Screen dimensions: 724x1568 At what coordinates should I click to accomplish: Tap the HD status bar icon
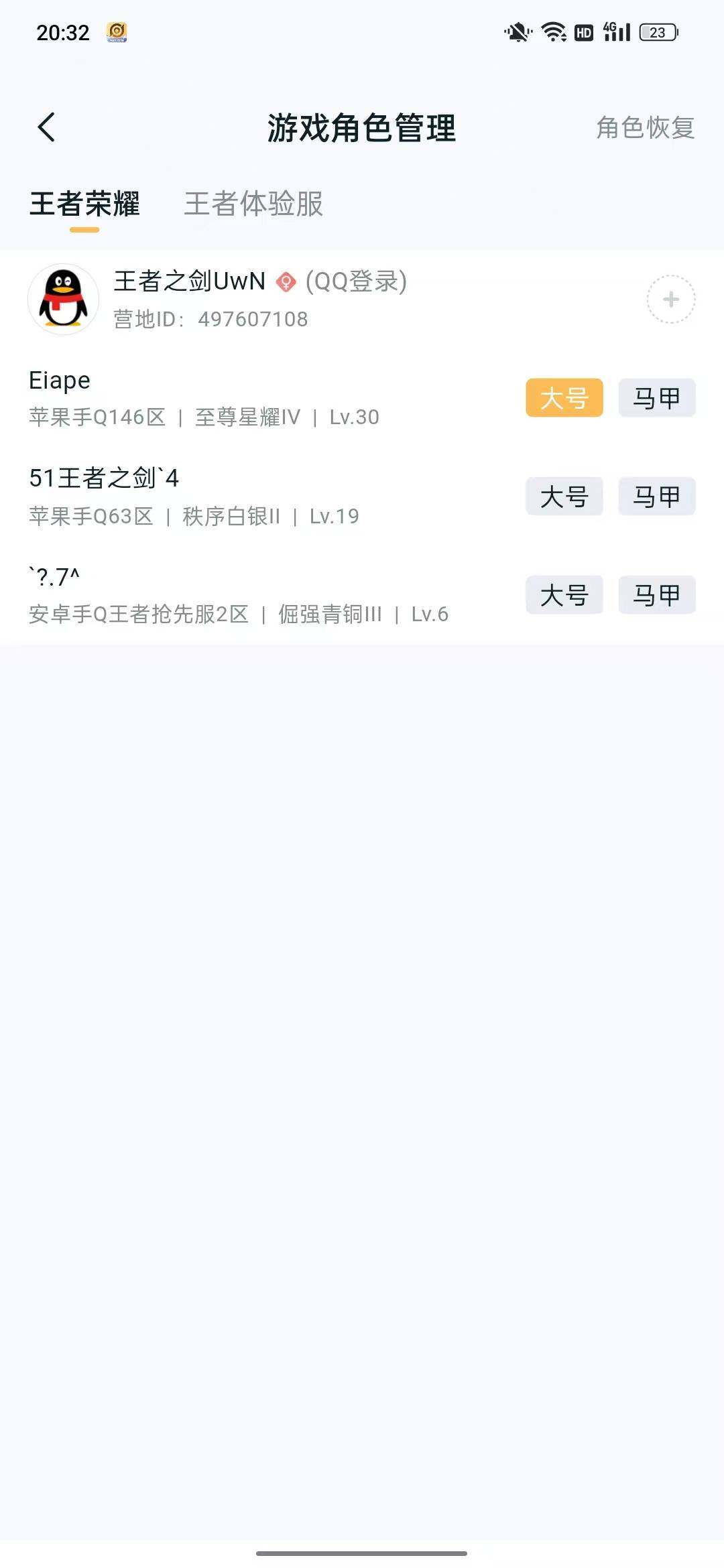click(x=585, y=30)
